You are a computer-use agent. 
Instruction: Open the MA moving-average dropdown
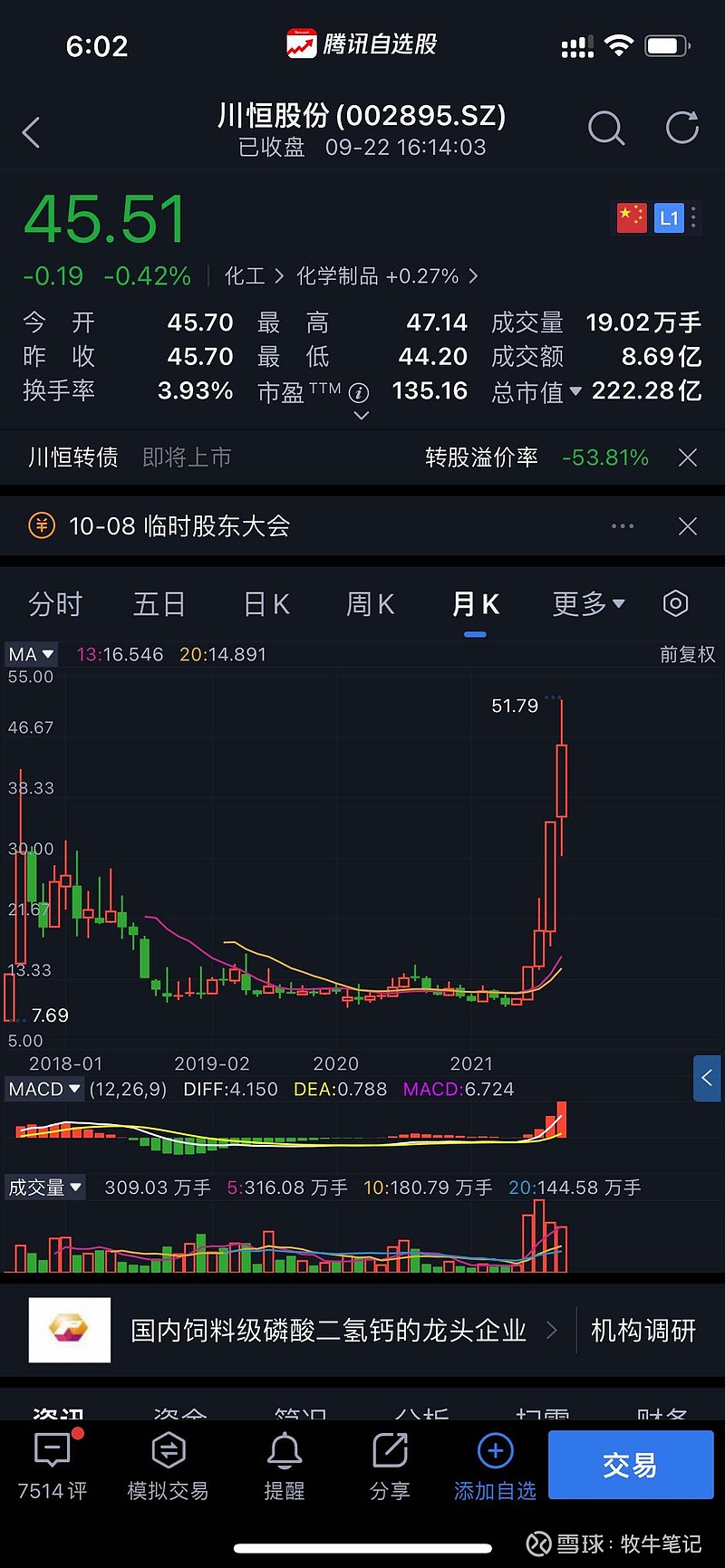(x=31, y=653)
